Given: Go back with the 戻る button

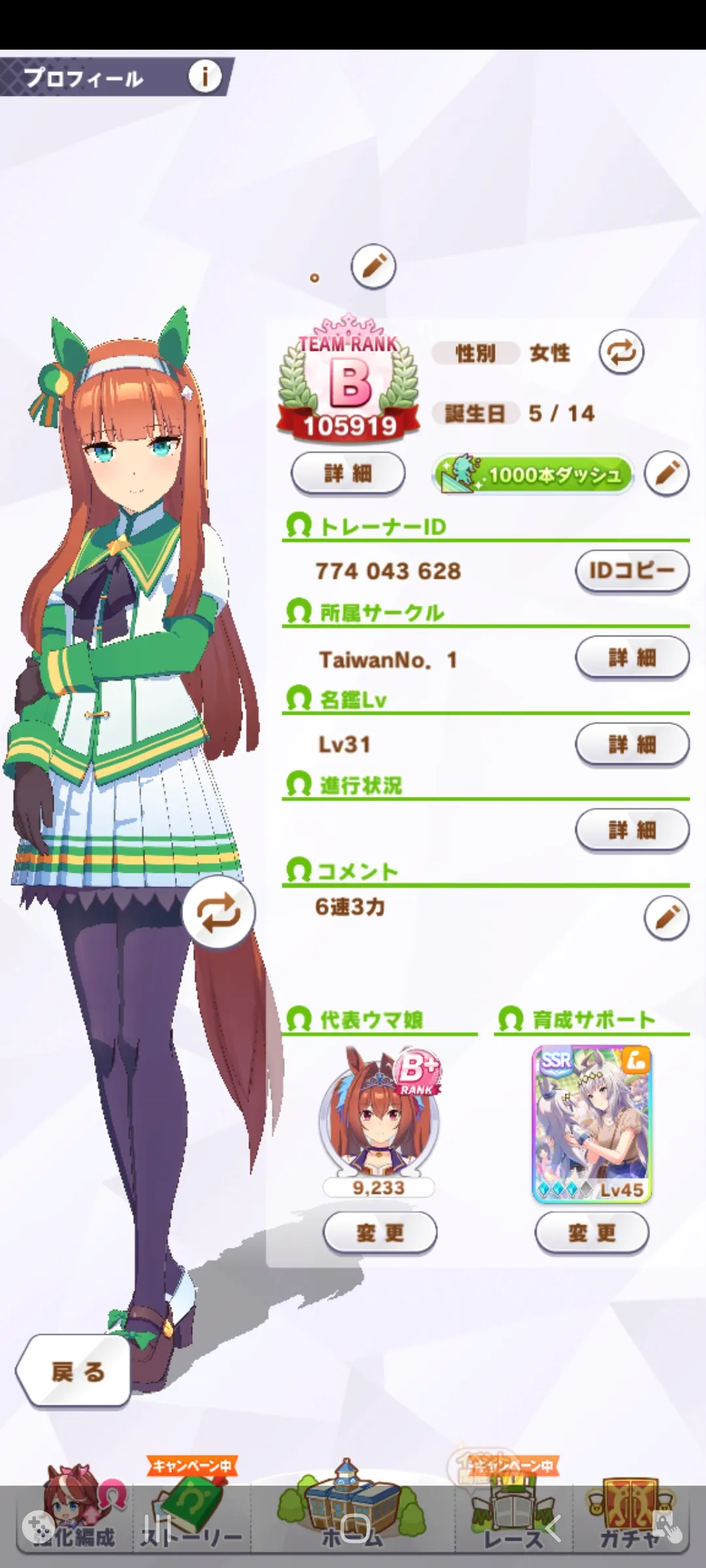Looking at the screenshot, I should pyautogui.click(x=75, y=1372).
